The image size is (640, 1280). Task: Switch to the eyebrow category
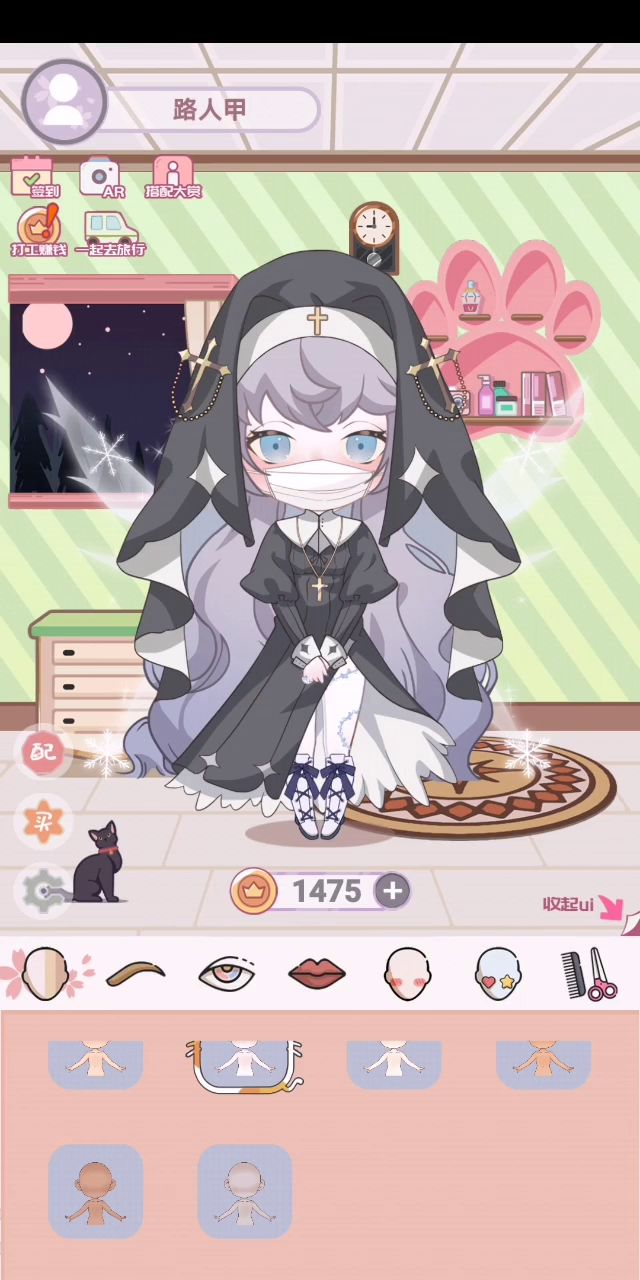pyautogui.click(x=136, y=973)
